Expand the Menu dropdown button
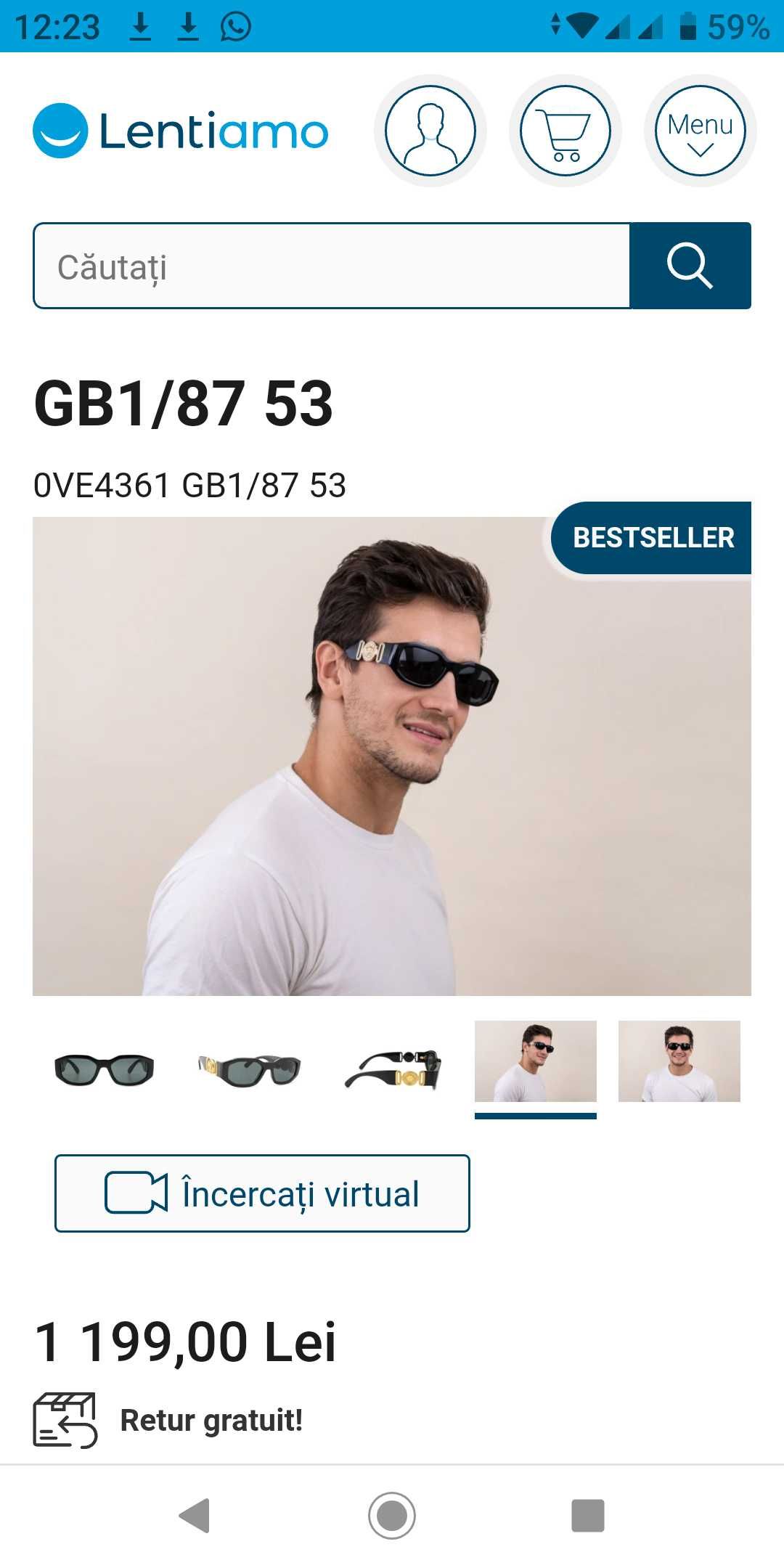 pos(700,131)
